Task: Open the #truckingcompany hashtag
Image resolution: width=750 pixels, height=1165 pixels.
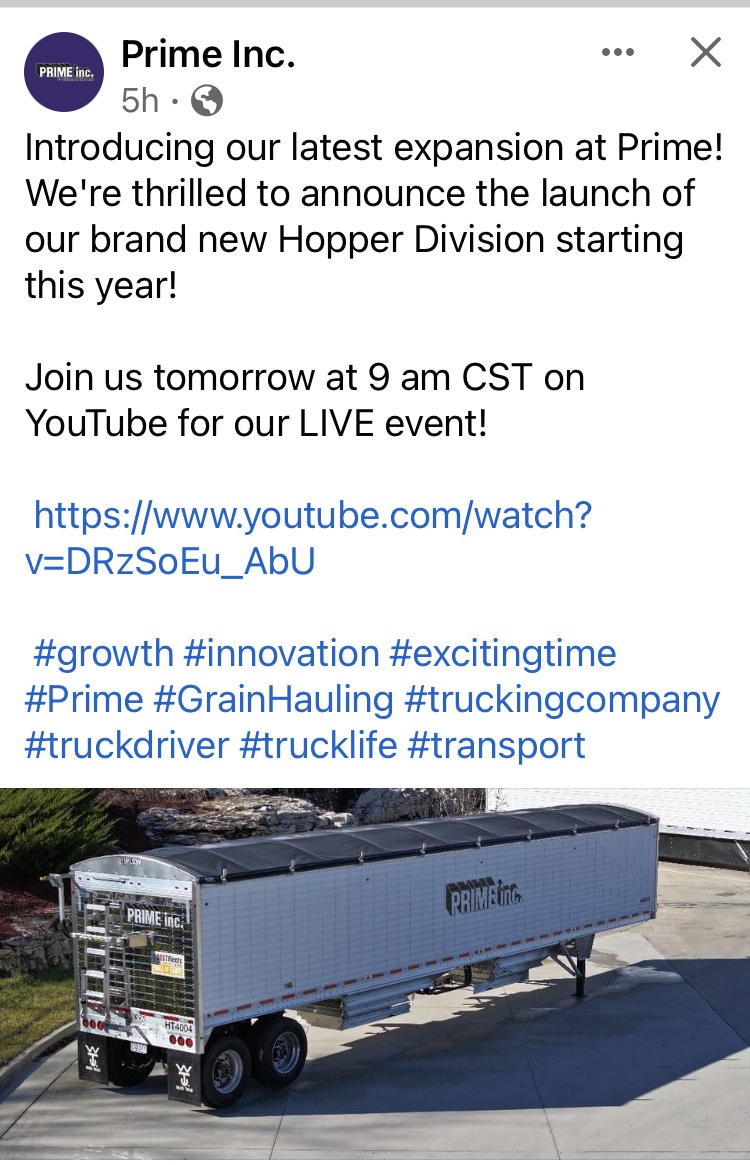Action: [x=562, y=700]
